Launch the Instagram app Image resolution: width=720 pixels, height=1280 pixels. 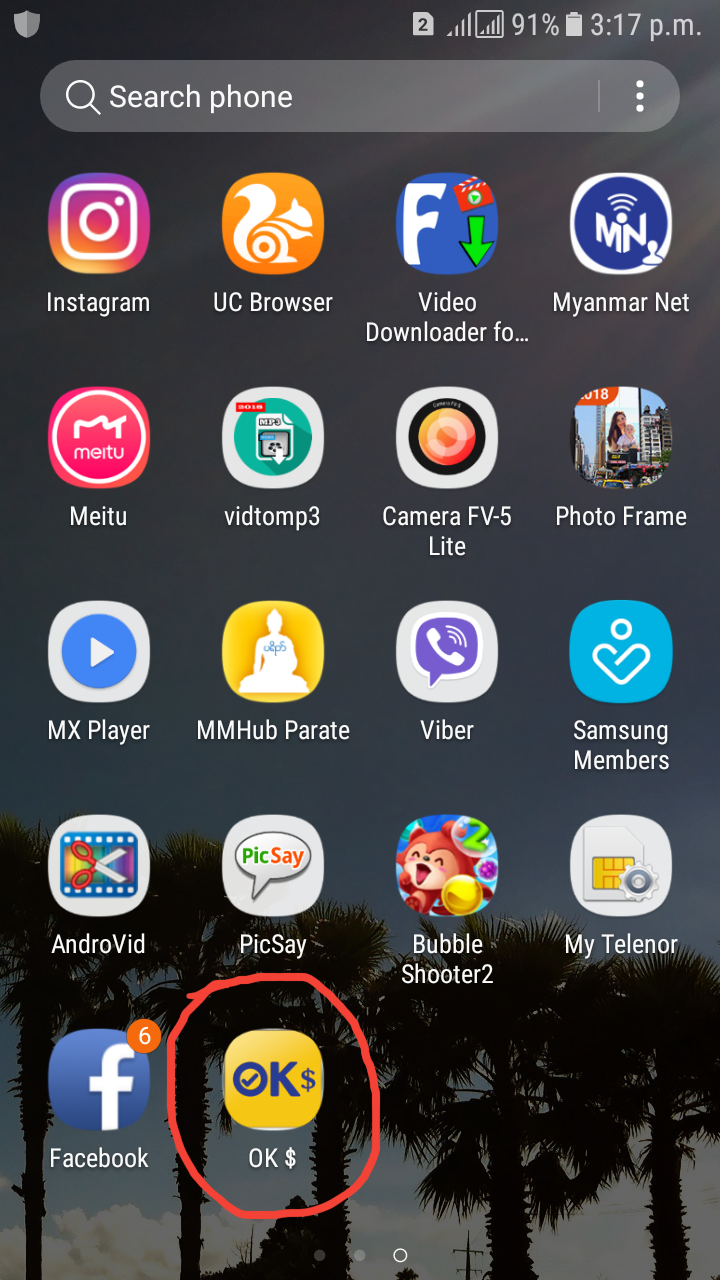(x=99, y=224)
